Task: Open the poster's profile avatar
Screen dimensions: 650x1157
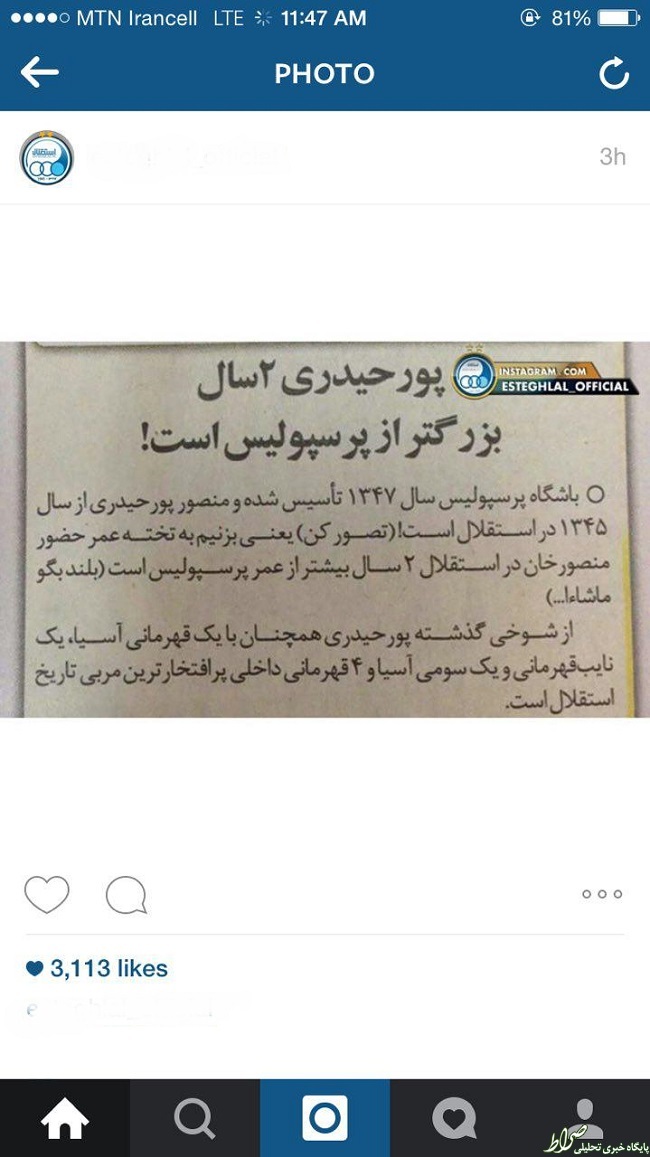Action: [x=47, y=158]
